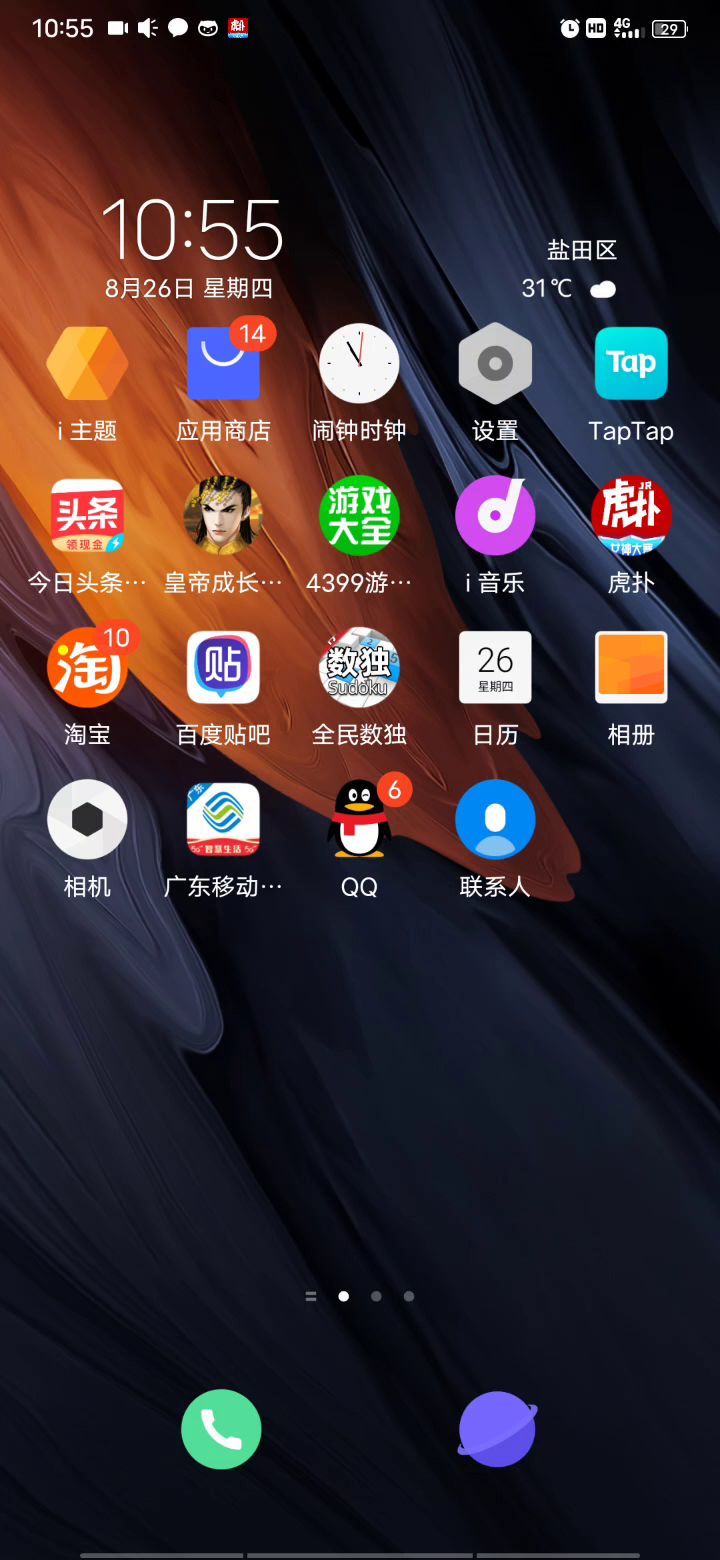Launch the TapTap app
Viewport: 720px width, 1560px height.
tap(631, 364)
